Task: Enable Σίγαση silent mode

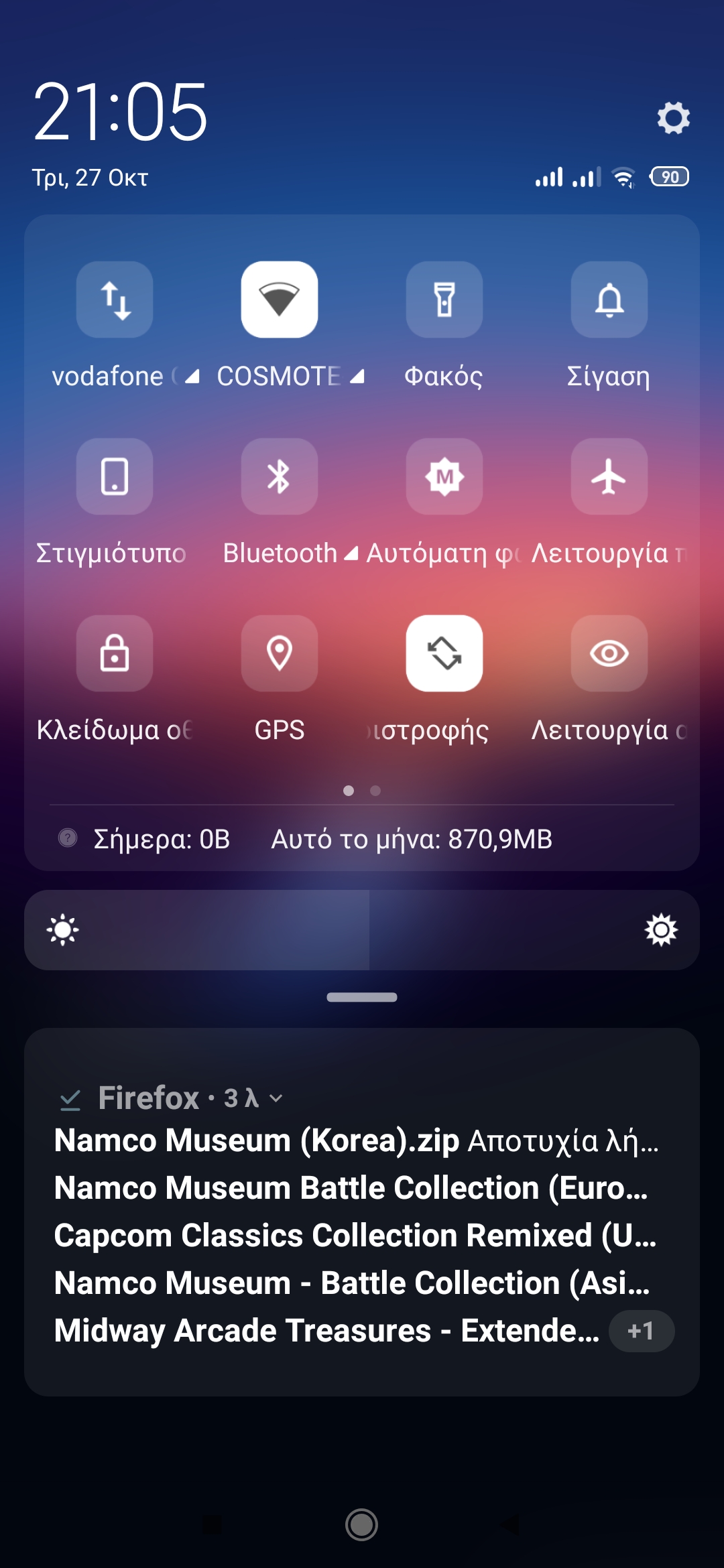Action: 609,300
